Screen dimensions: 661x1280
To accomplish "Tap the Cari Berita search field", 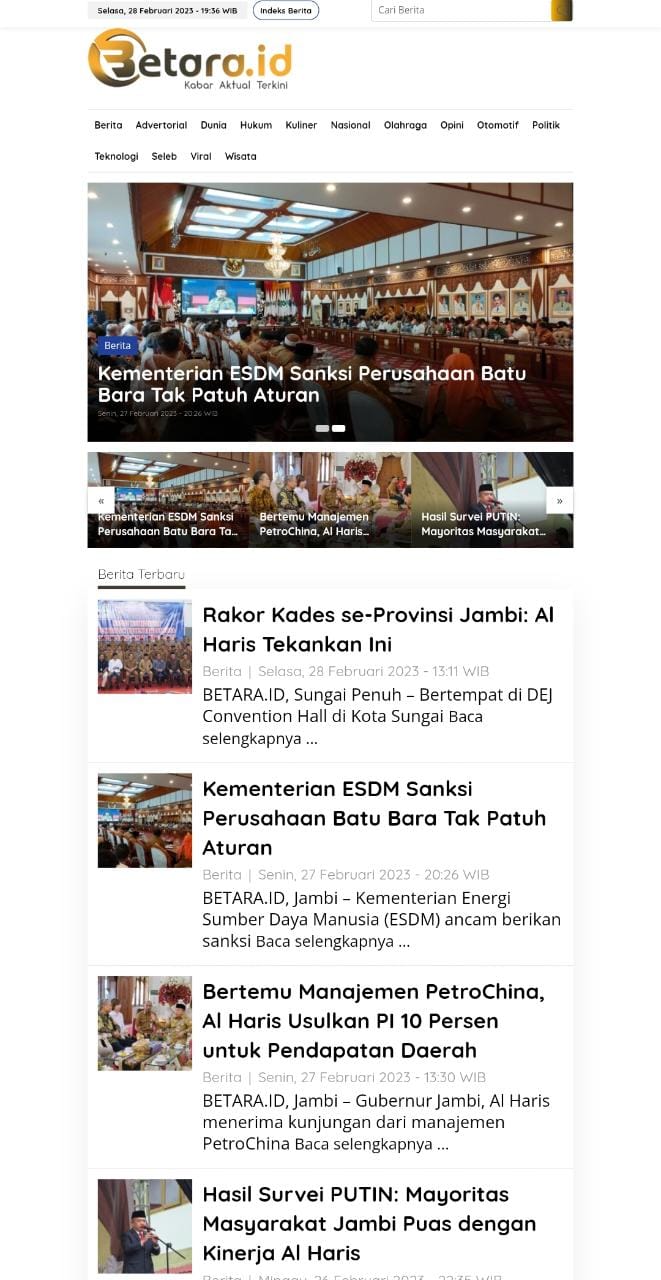I will [461, 10].
